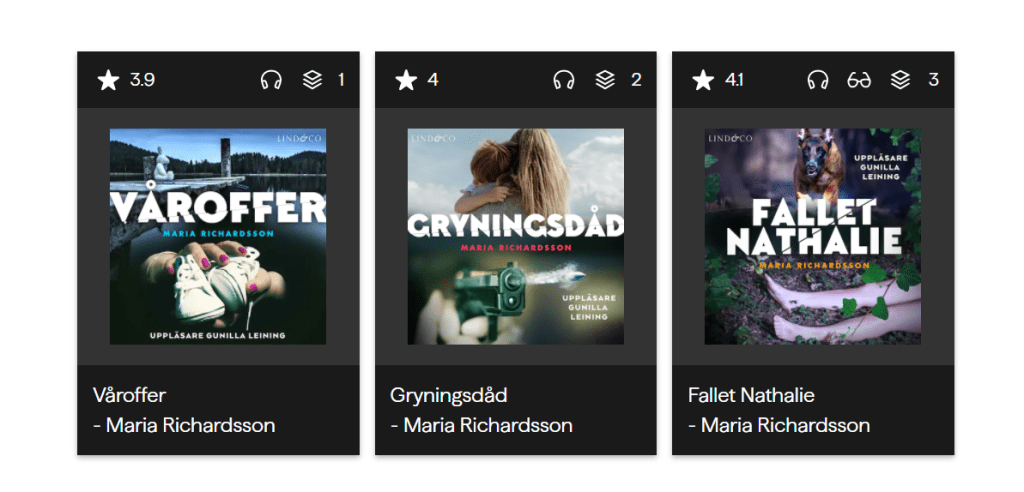This screenshot has width=1024, height=492.
Task: Open the Gryningsdåd book card
Action: 515,236
